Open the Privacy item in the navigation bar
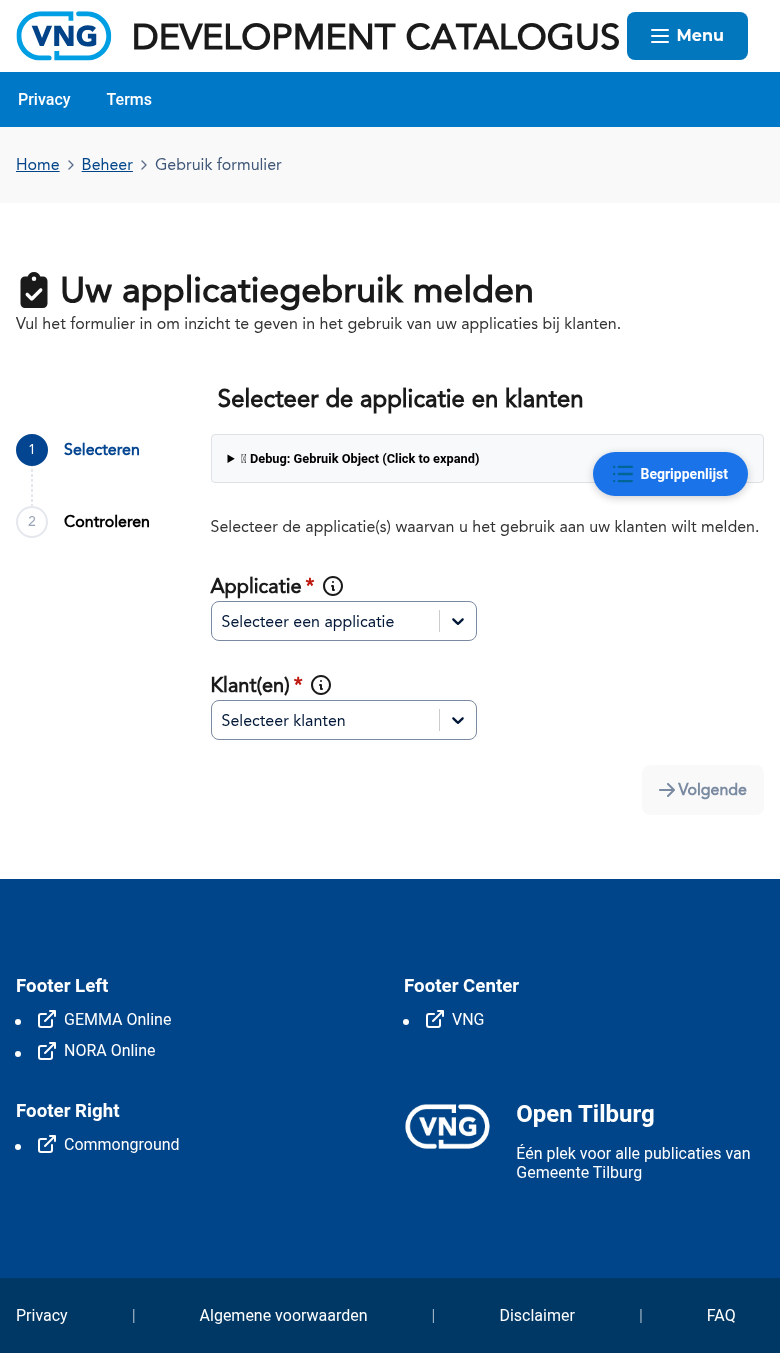The image size is (780, 1353). pos(44,99)
